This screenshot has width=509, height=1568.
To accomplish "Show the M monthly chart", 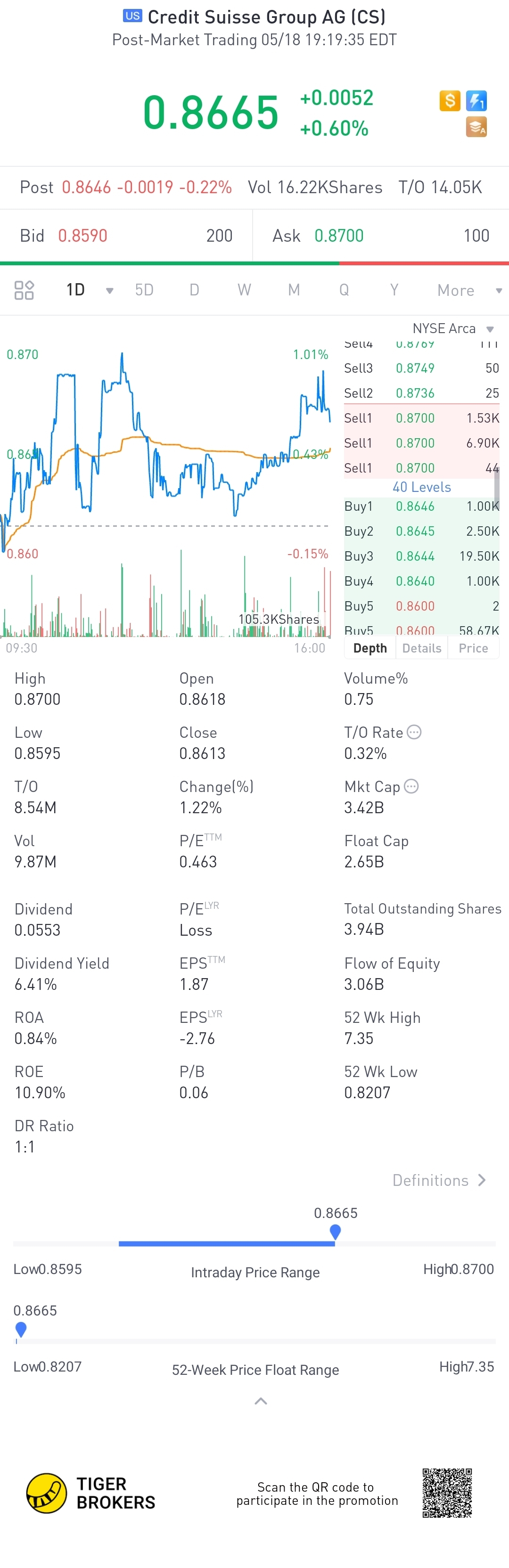I will coord(294,290).
